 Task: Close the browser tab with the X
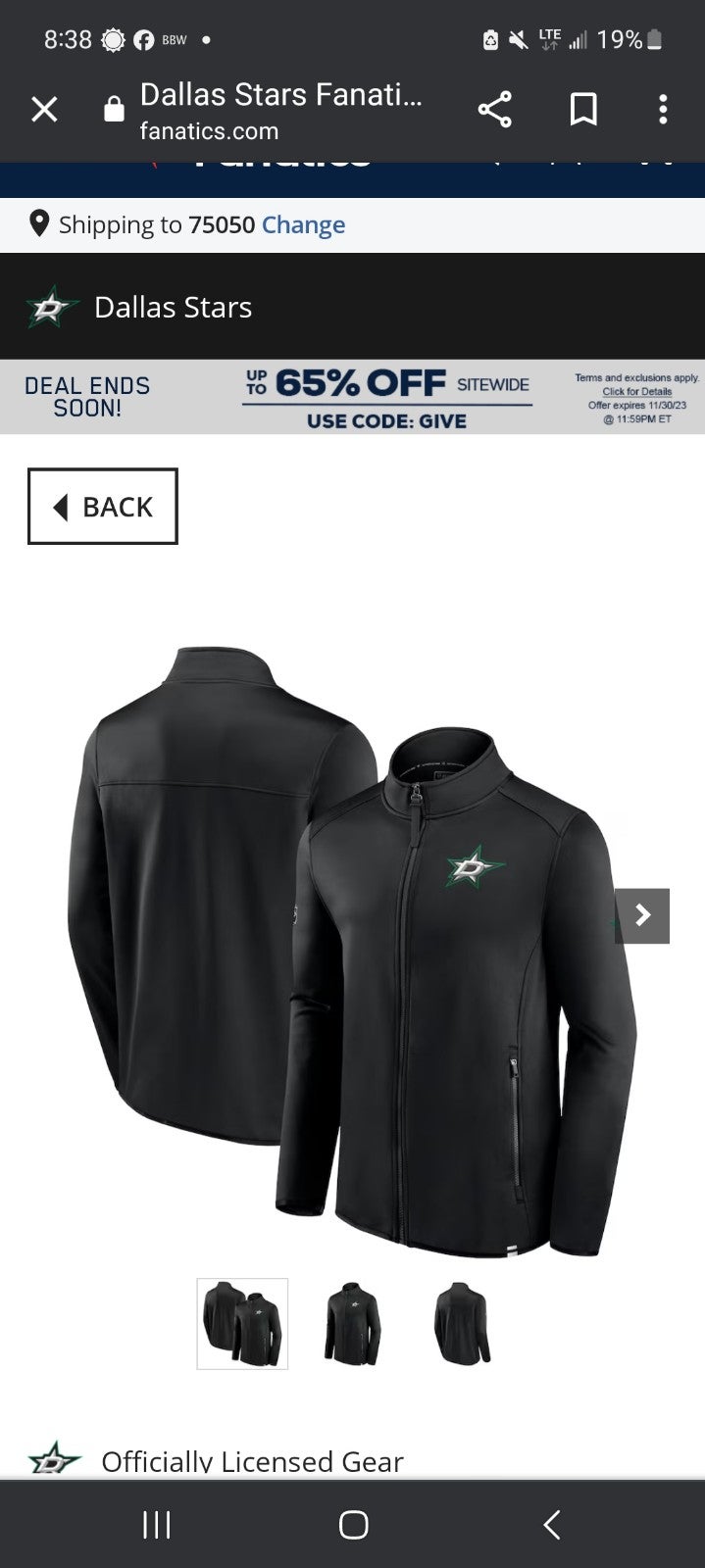(44, 110)
